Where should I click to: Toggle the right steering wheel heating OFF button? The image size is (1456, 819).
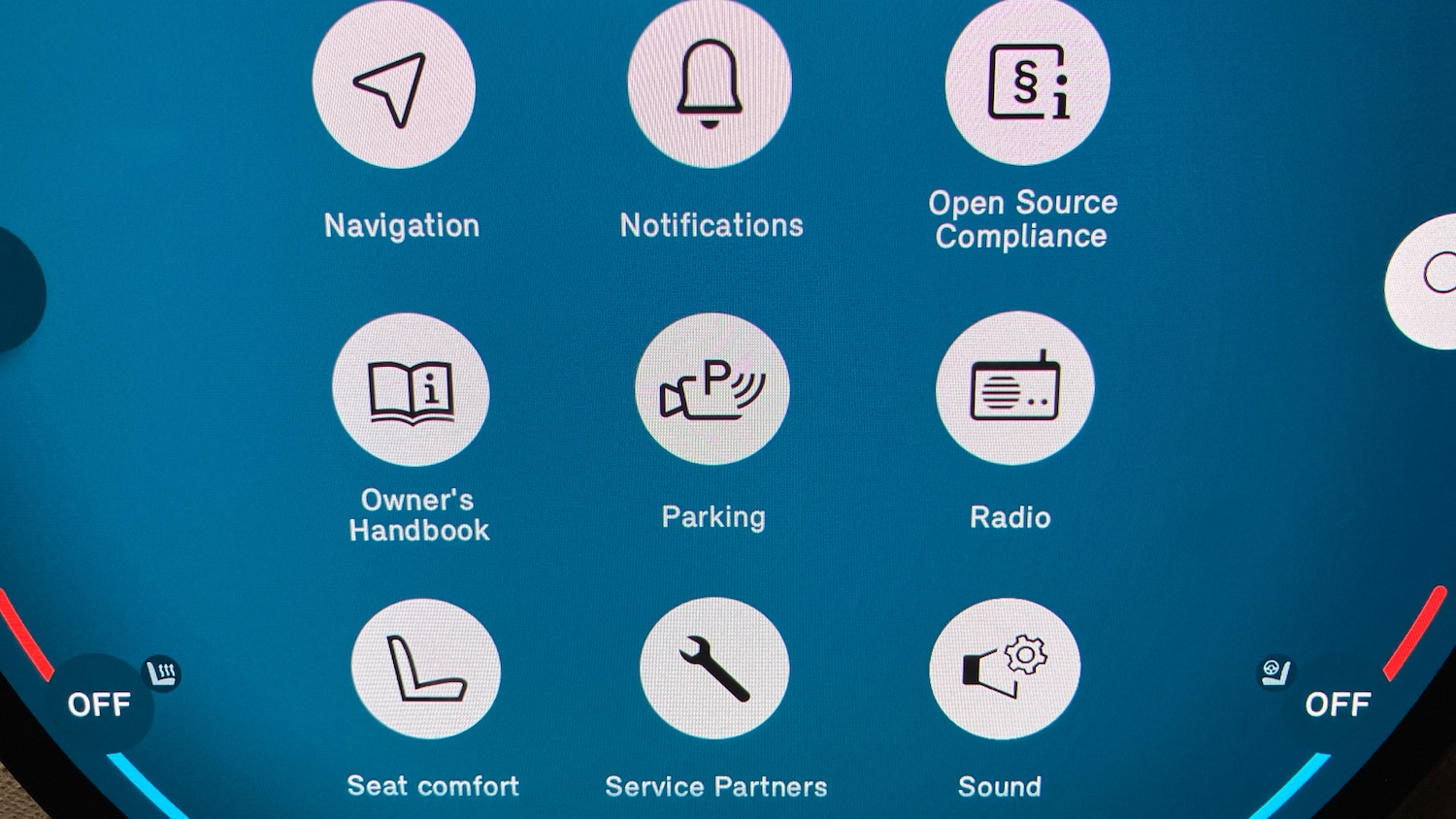point(1337,703)
